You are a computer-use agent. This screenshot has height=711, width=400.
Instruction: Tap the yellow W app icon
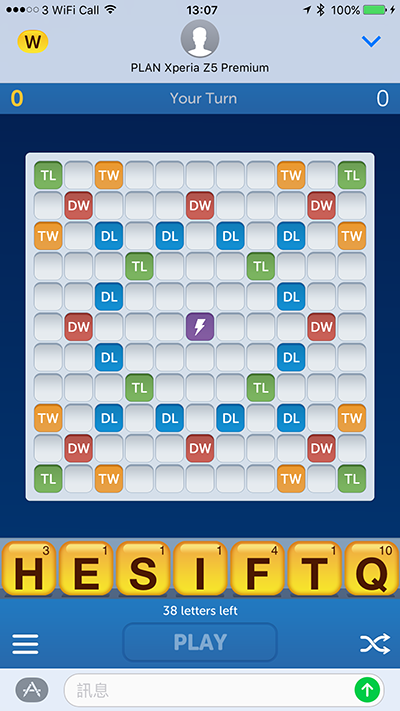pyautogui.click(x=33, y=42)
